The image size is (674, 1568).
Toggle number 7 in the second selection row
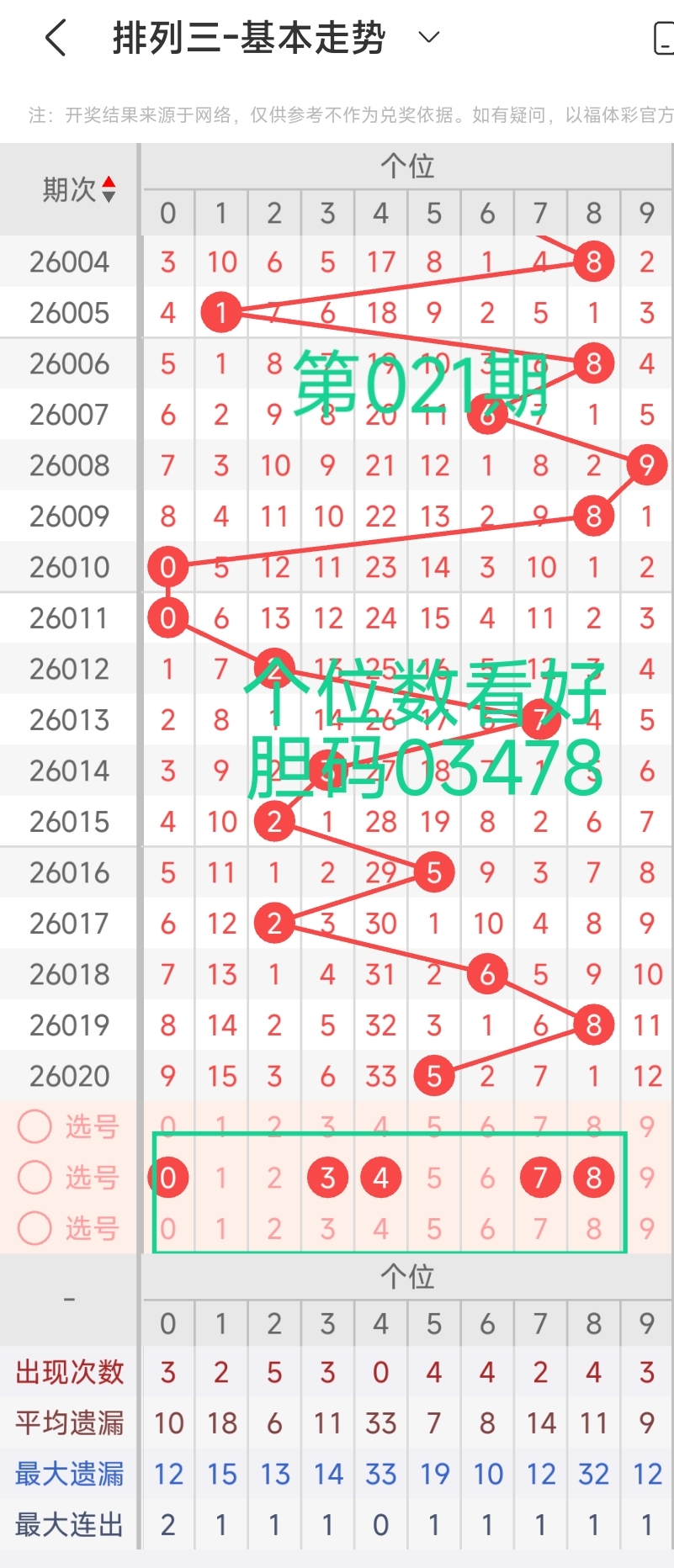click(540, 1178)
